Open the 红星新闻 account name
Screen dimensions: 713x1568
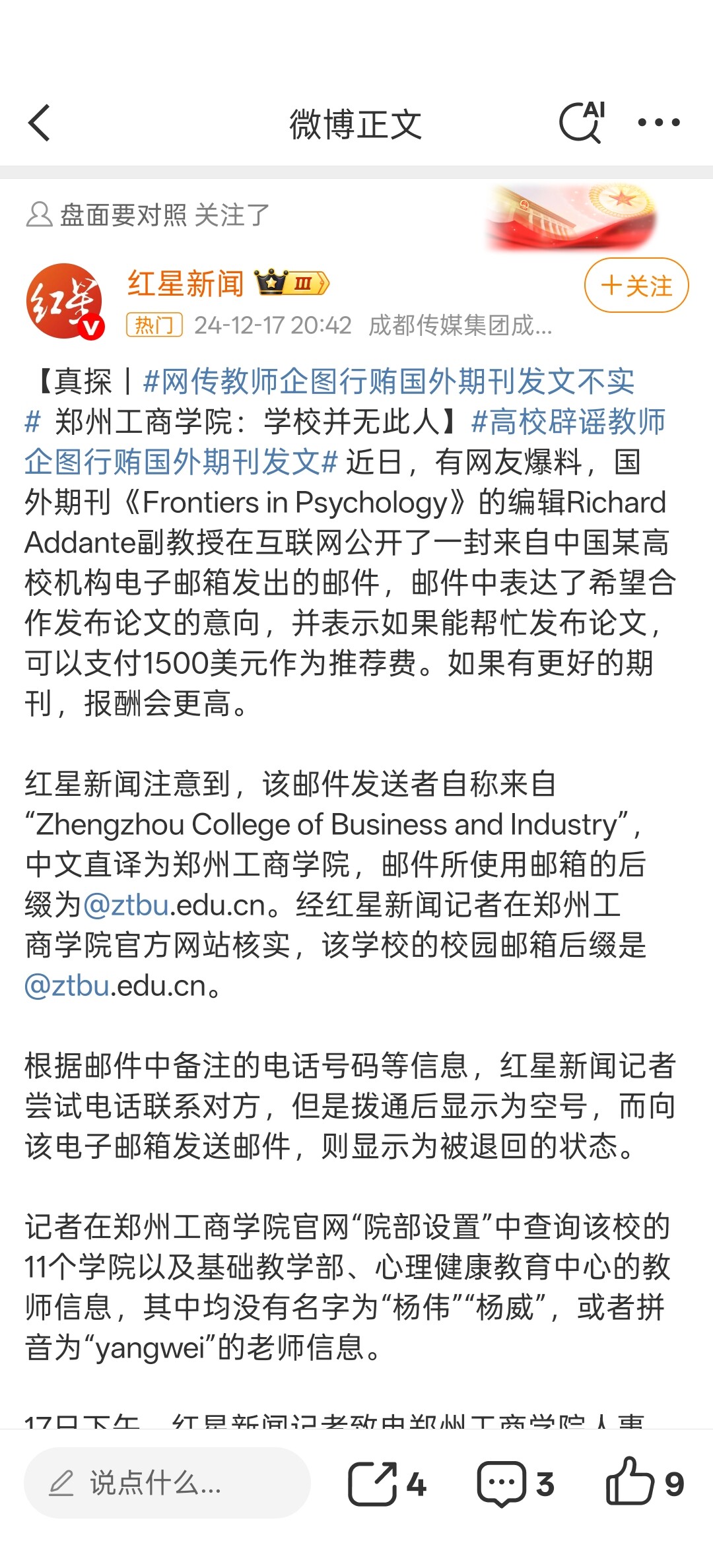pyautogui.click(x=186, y=284)
